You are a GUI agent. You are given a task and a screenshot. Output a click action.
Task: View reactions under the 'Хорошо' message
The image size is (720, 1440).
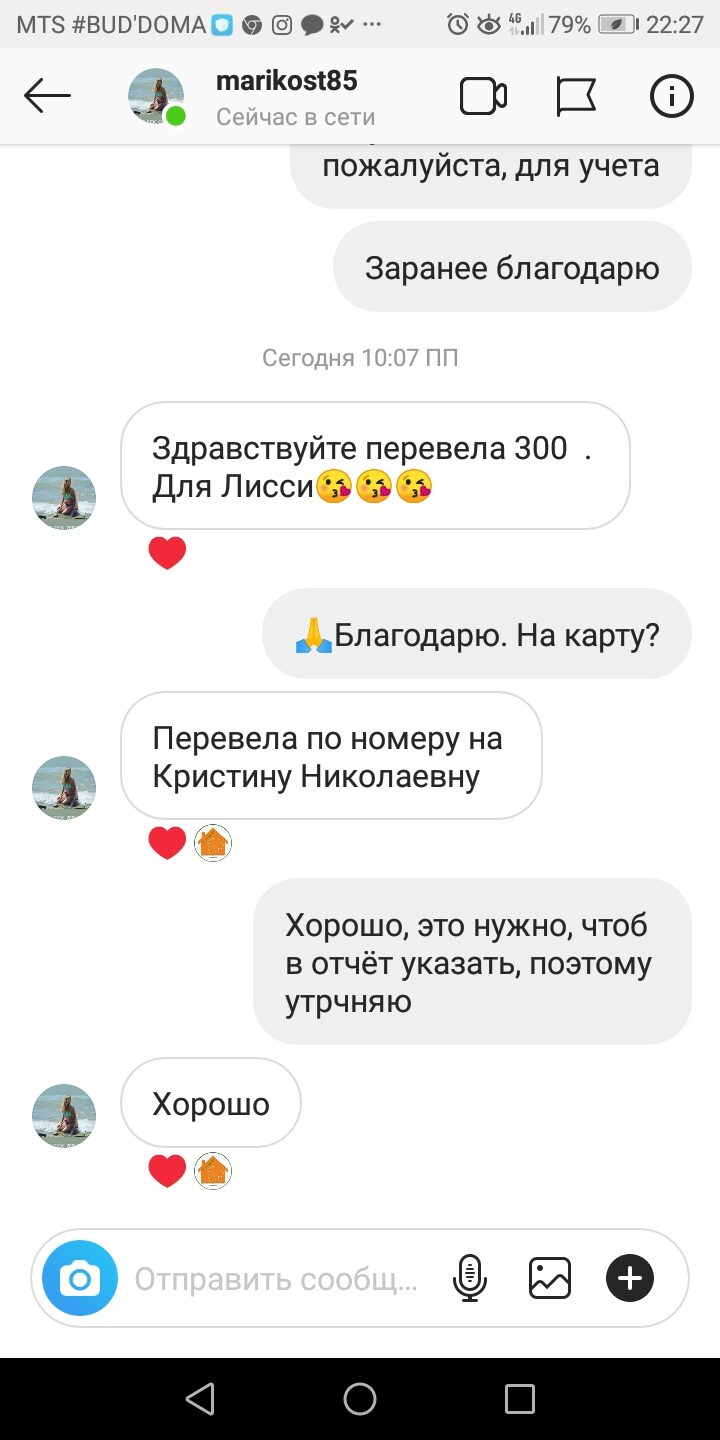(x=190, y=1170)
